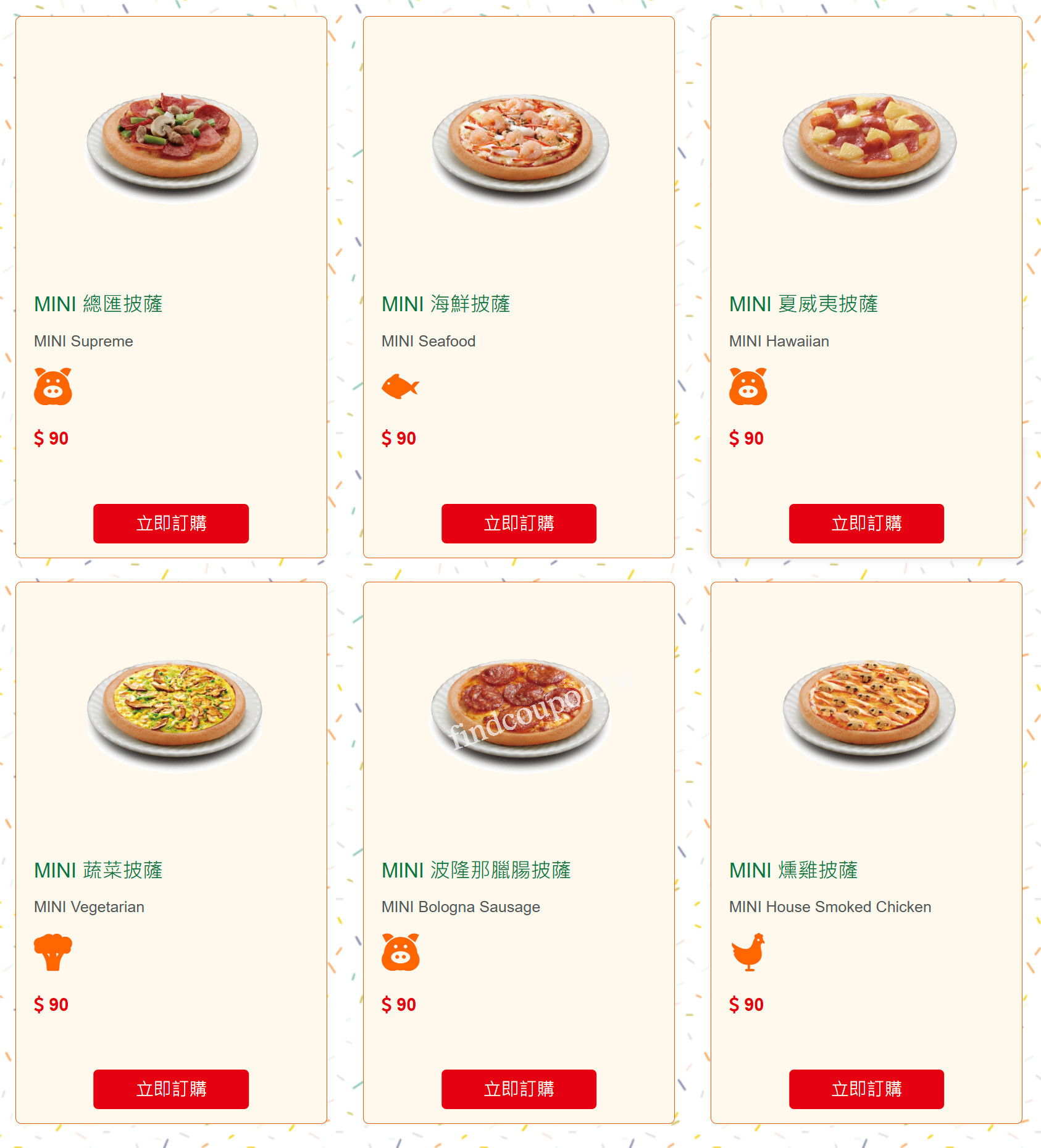Tap 立即訂購 under MINI Seafood

519,523
